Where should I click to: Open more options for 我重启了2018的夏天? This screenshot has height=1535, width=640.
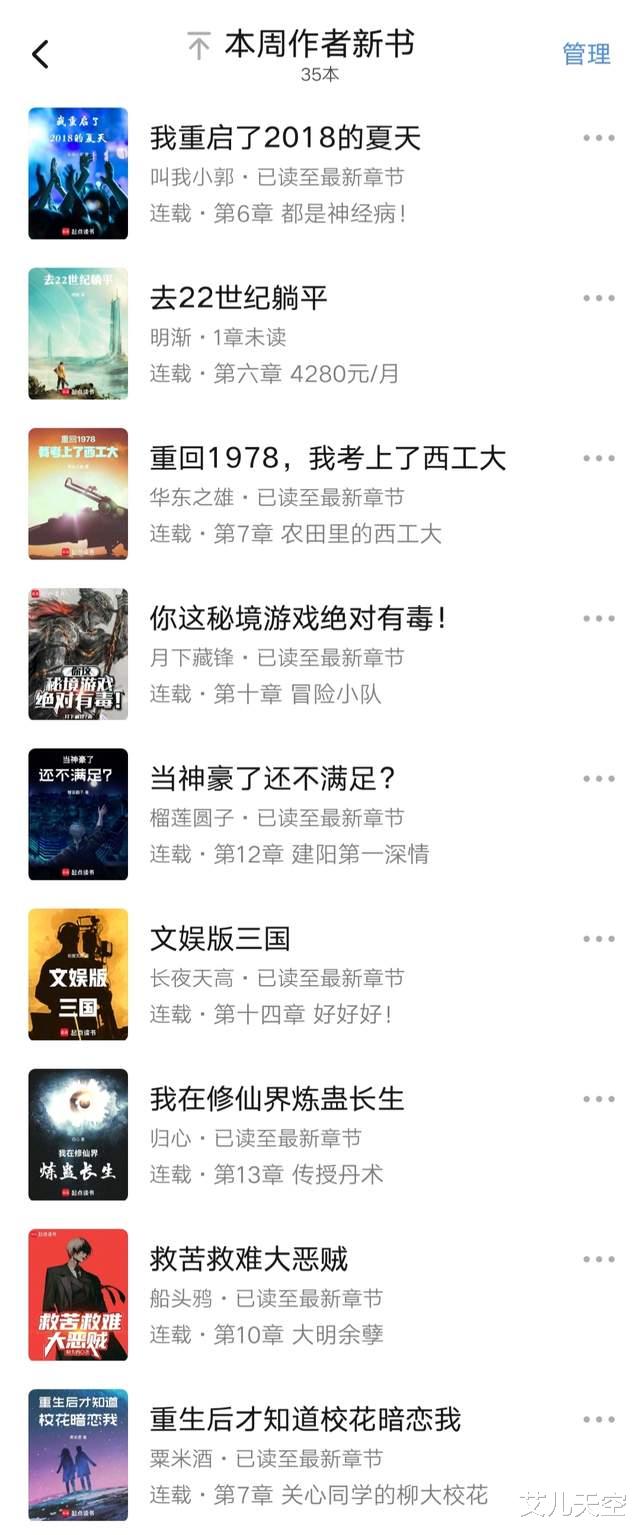(x=598, y=138)
